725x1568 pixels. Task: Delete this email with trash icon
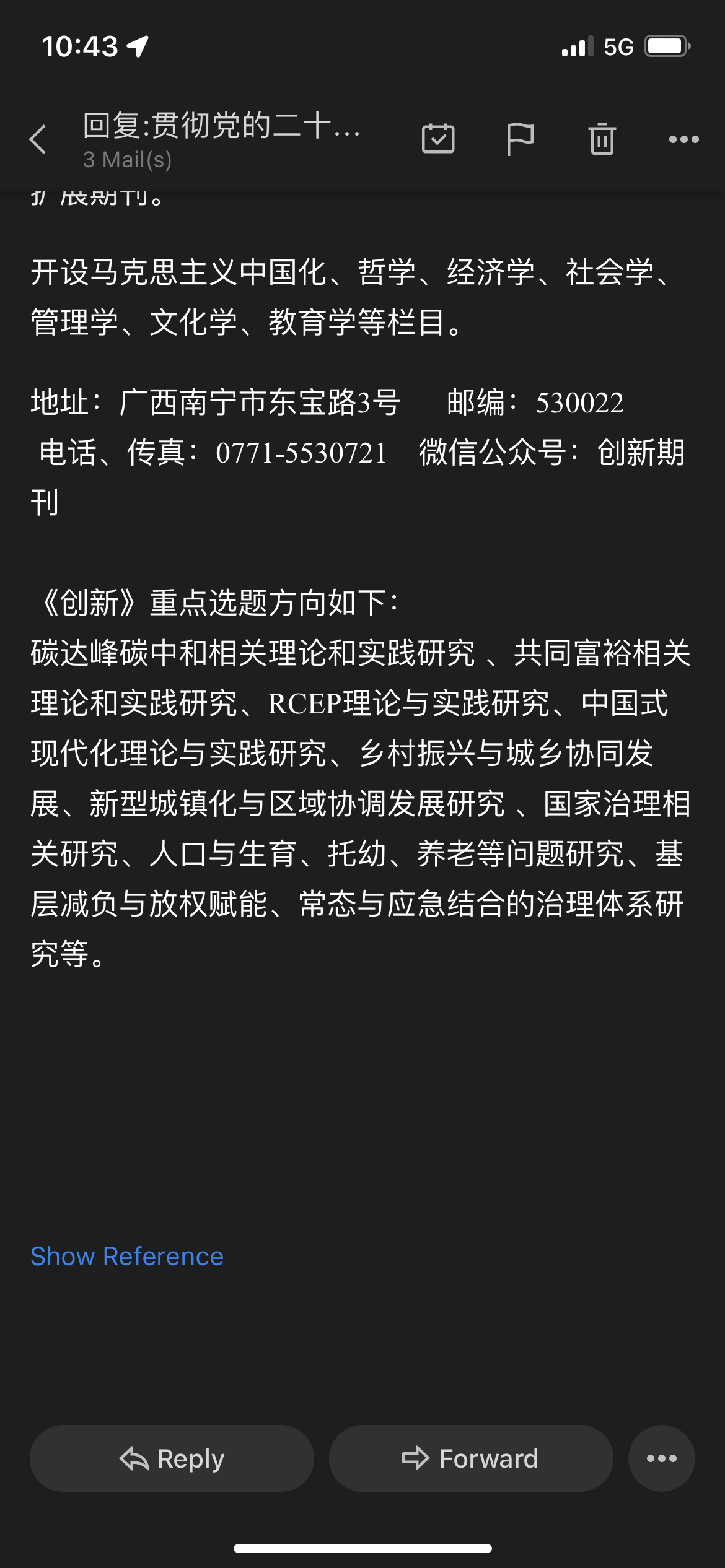point(602,139)
